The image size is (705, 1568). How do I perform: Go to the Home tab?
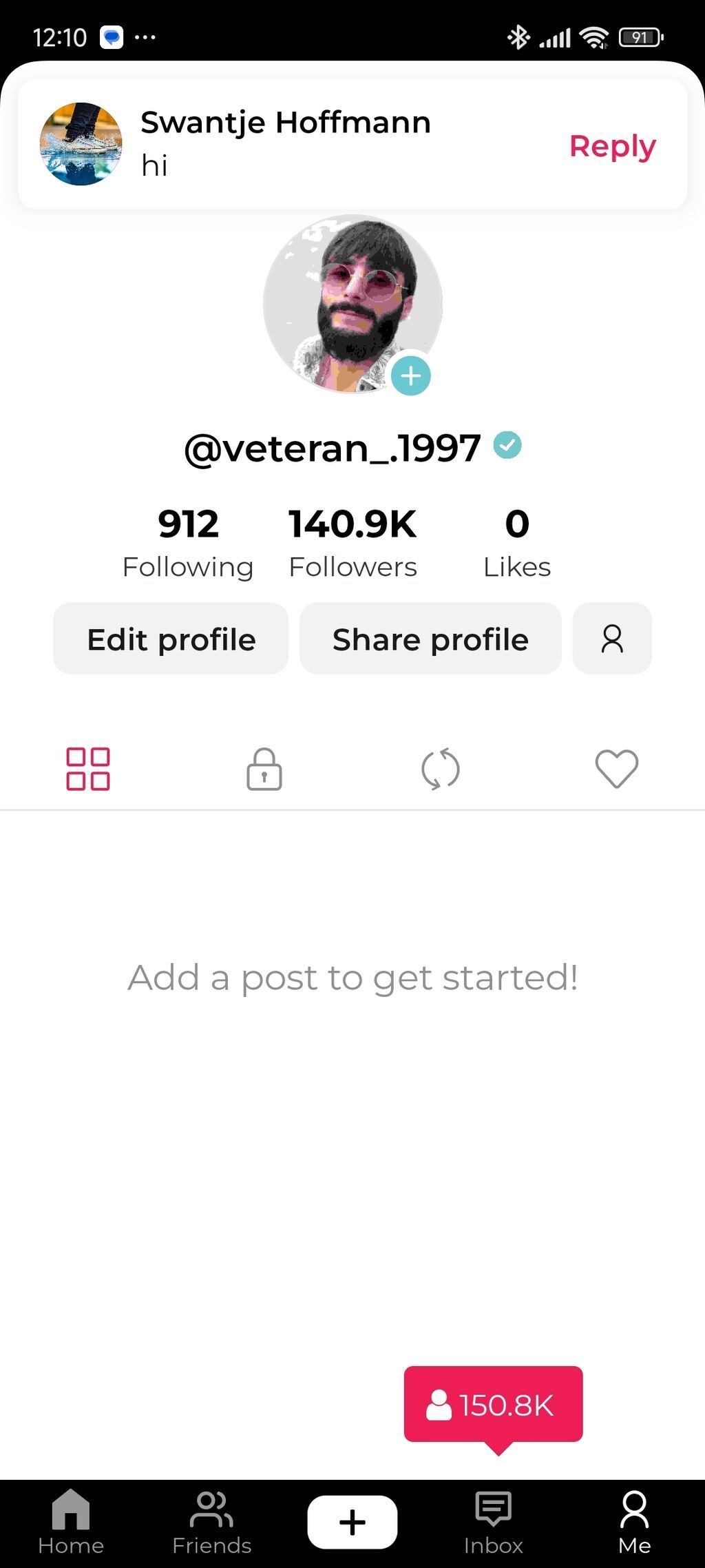point(71,1523)
